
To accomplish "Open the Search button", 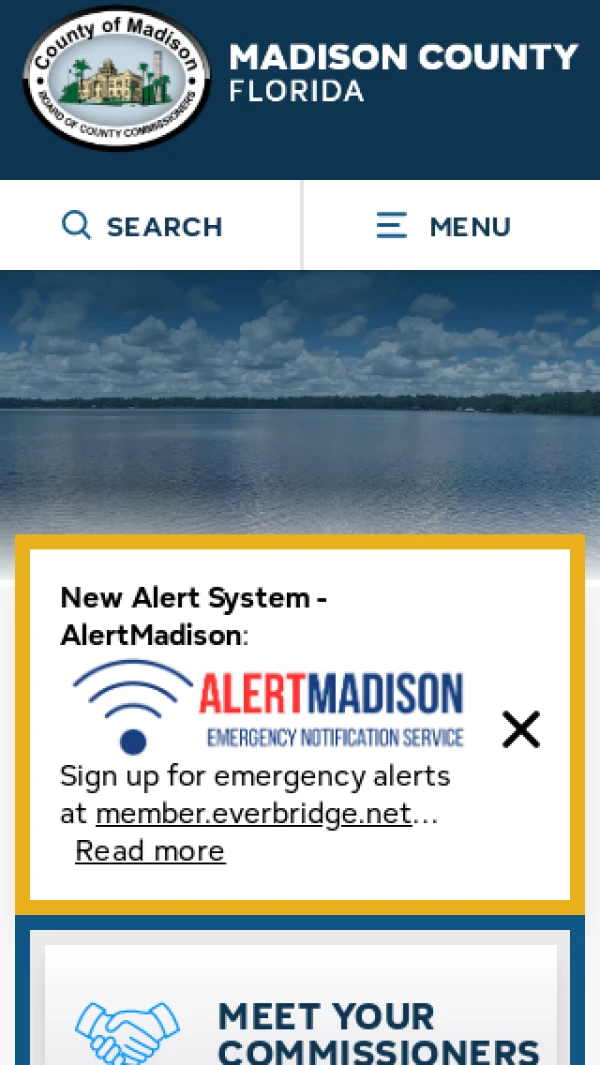I will coord(143,226).
